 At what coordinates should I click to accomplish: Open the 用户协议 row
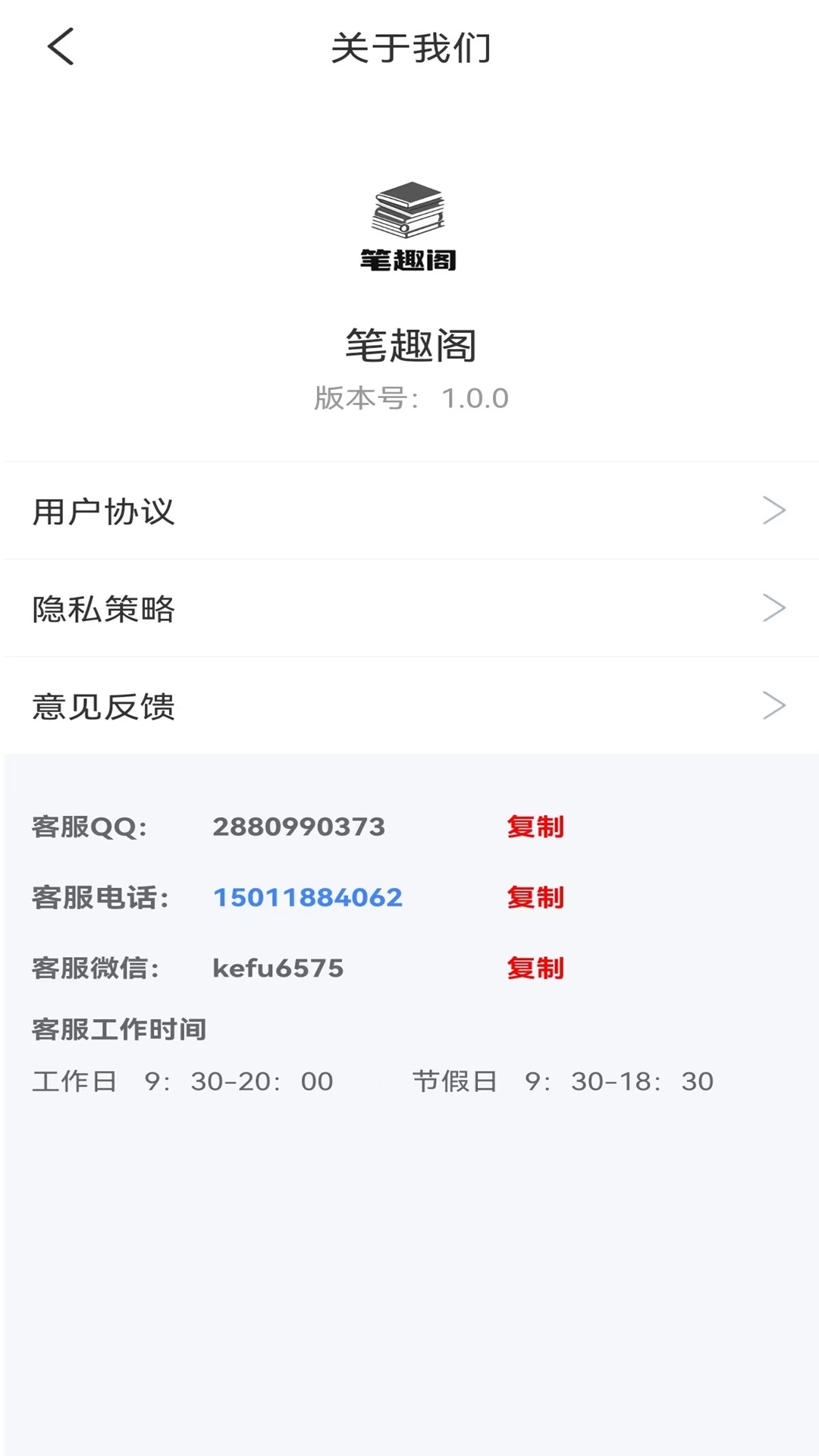click(409, 511)
